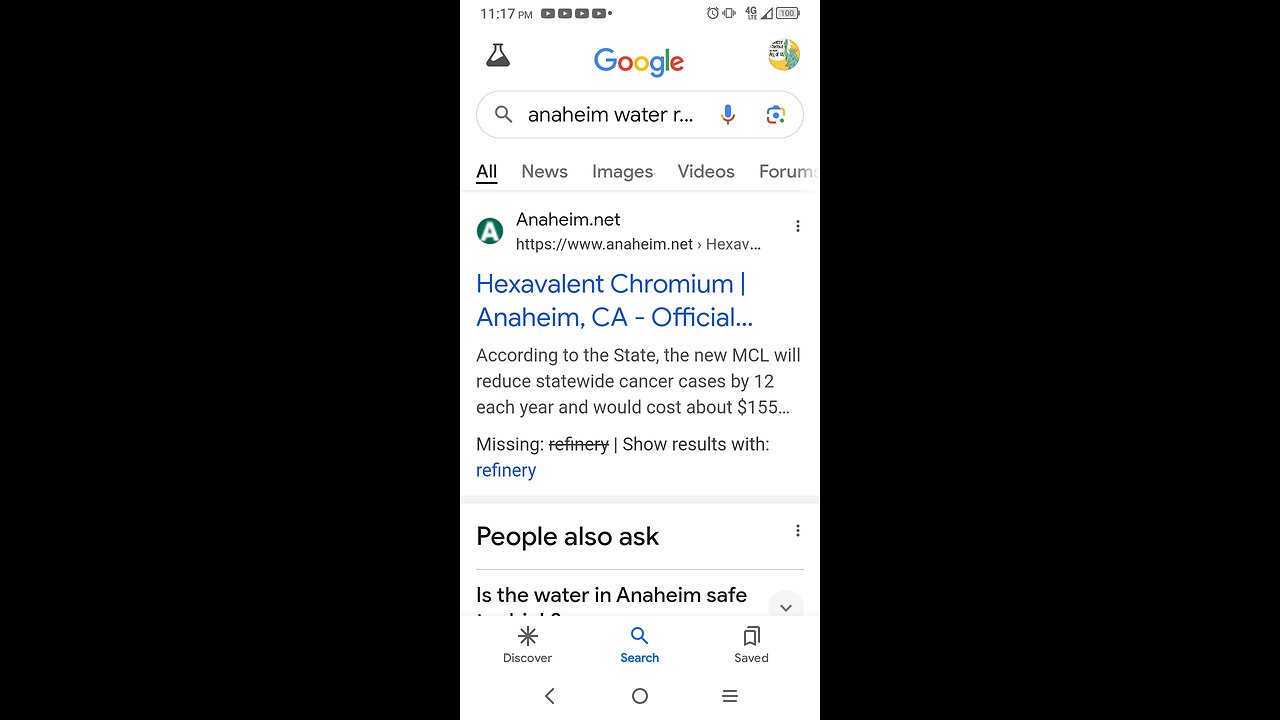1280x720 pixels.
Task: Switch to the Images tab
Action: pyautogui.click(x=622, y=171)
